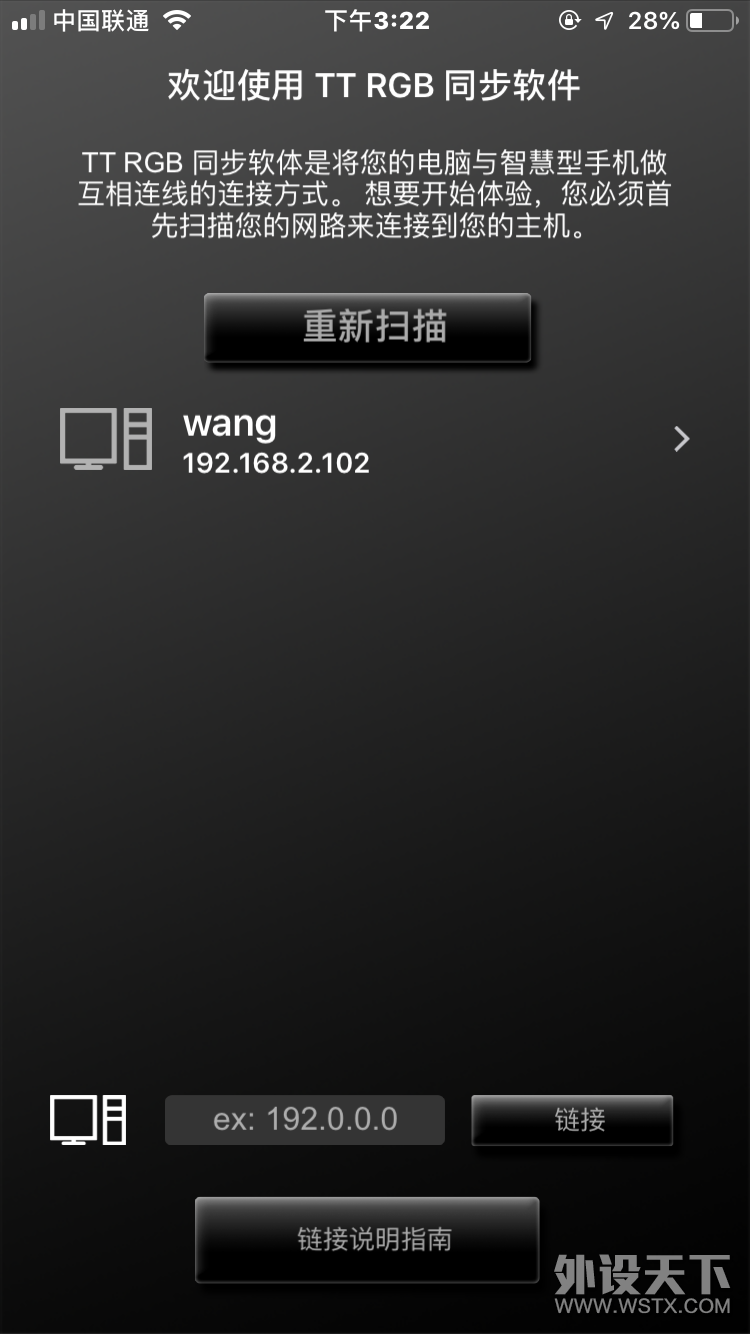Open the wang host at 192.168.2.102
Image resolution: width=750 pixels, height=1334 pixels.
[375, 440]
